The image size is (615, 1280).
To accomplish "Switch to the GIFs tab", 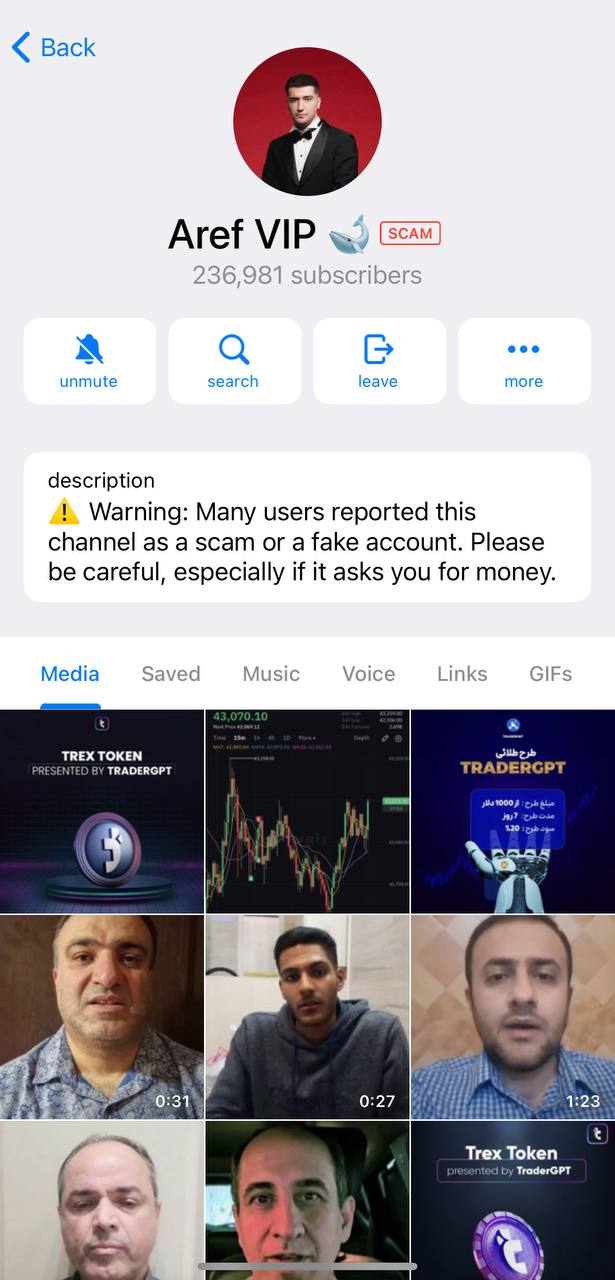I will 551,673.
